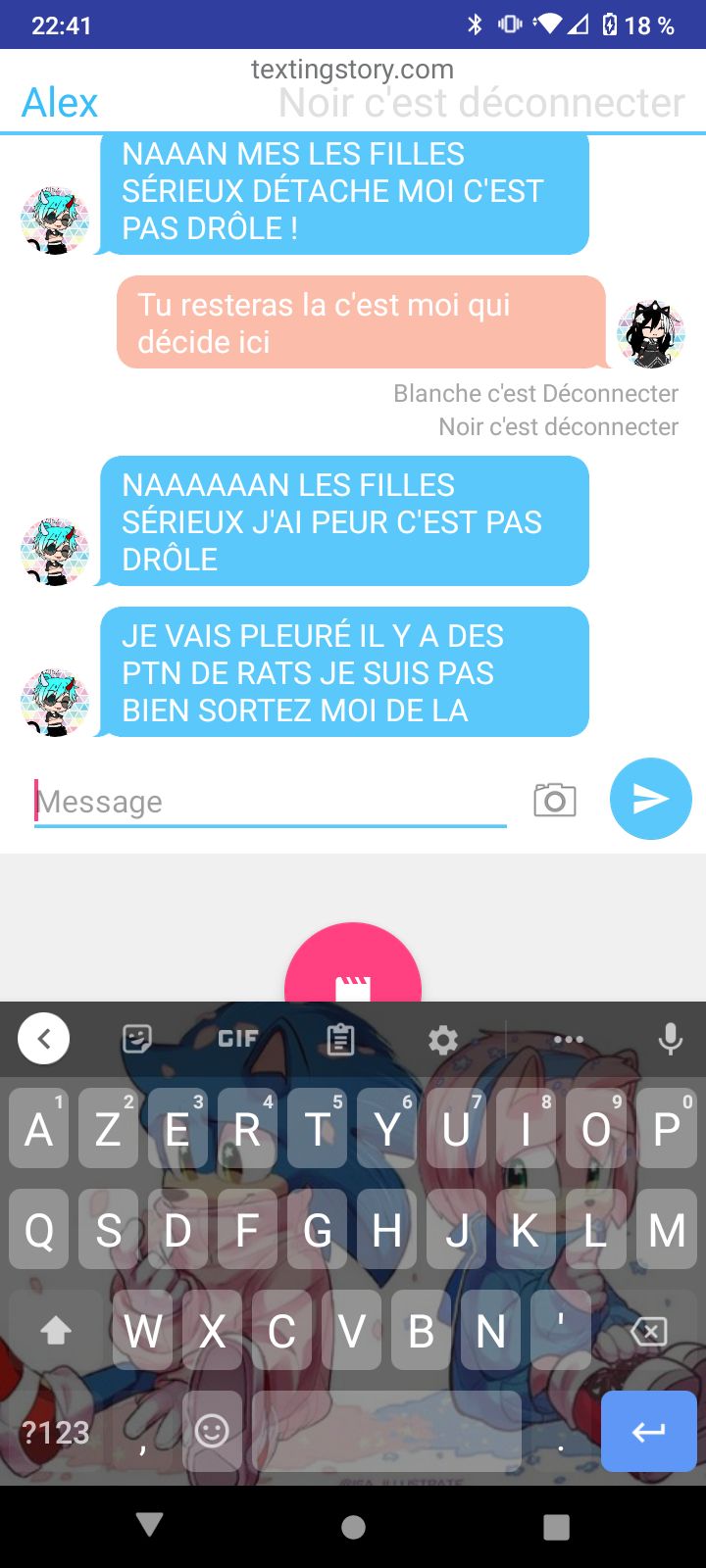Open more keyboard options (three dots)
Screen dimensions: 706x1568
pyautogui.click(x=569, y=1039)
